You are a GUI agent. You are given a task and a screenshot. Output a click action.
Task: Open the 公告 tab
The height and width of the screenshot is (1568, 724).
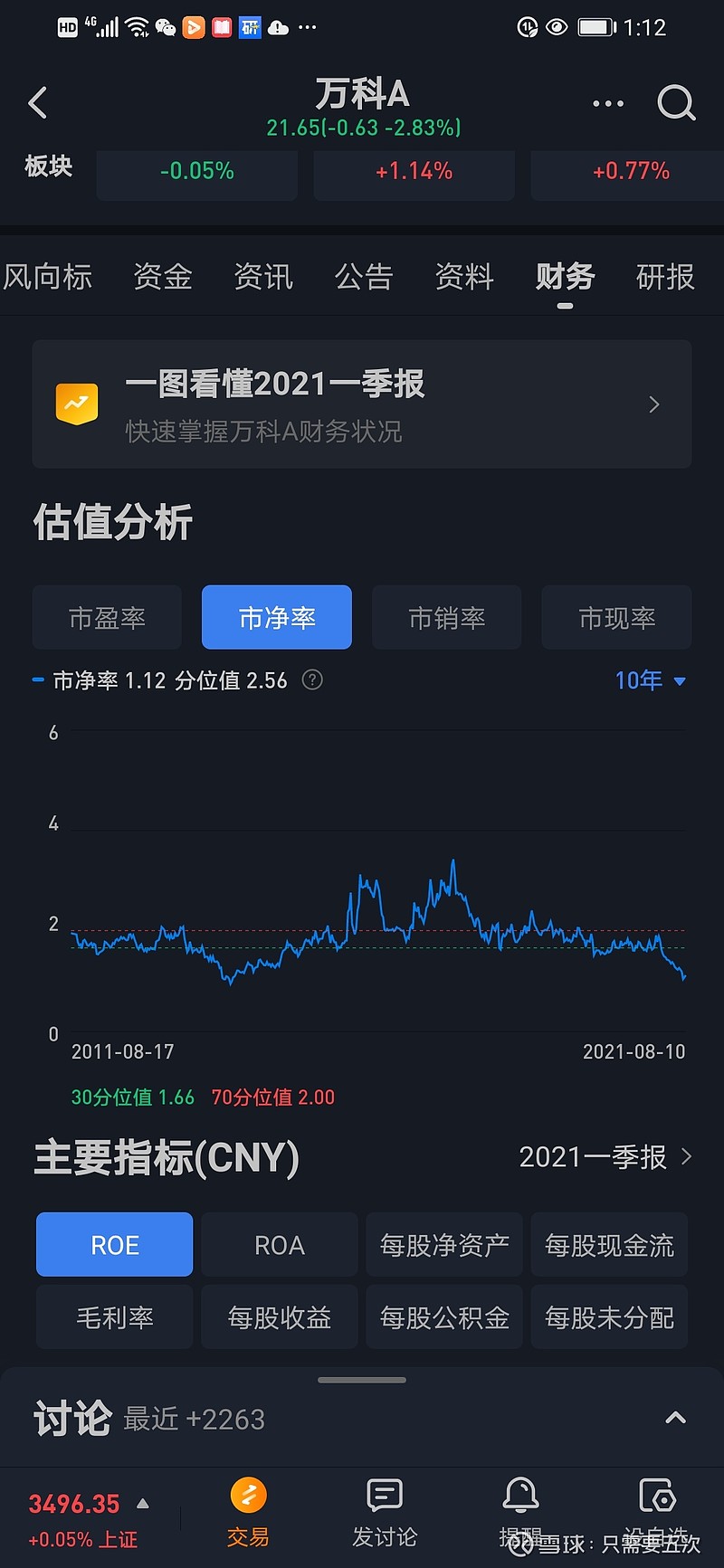364,277
